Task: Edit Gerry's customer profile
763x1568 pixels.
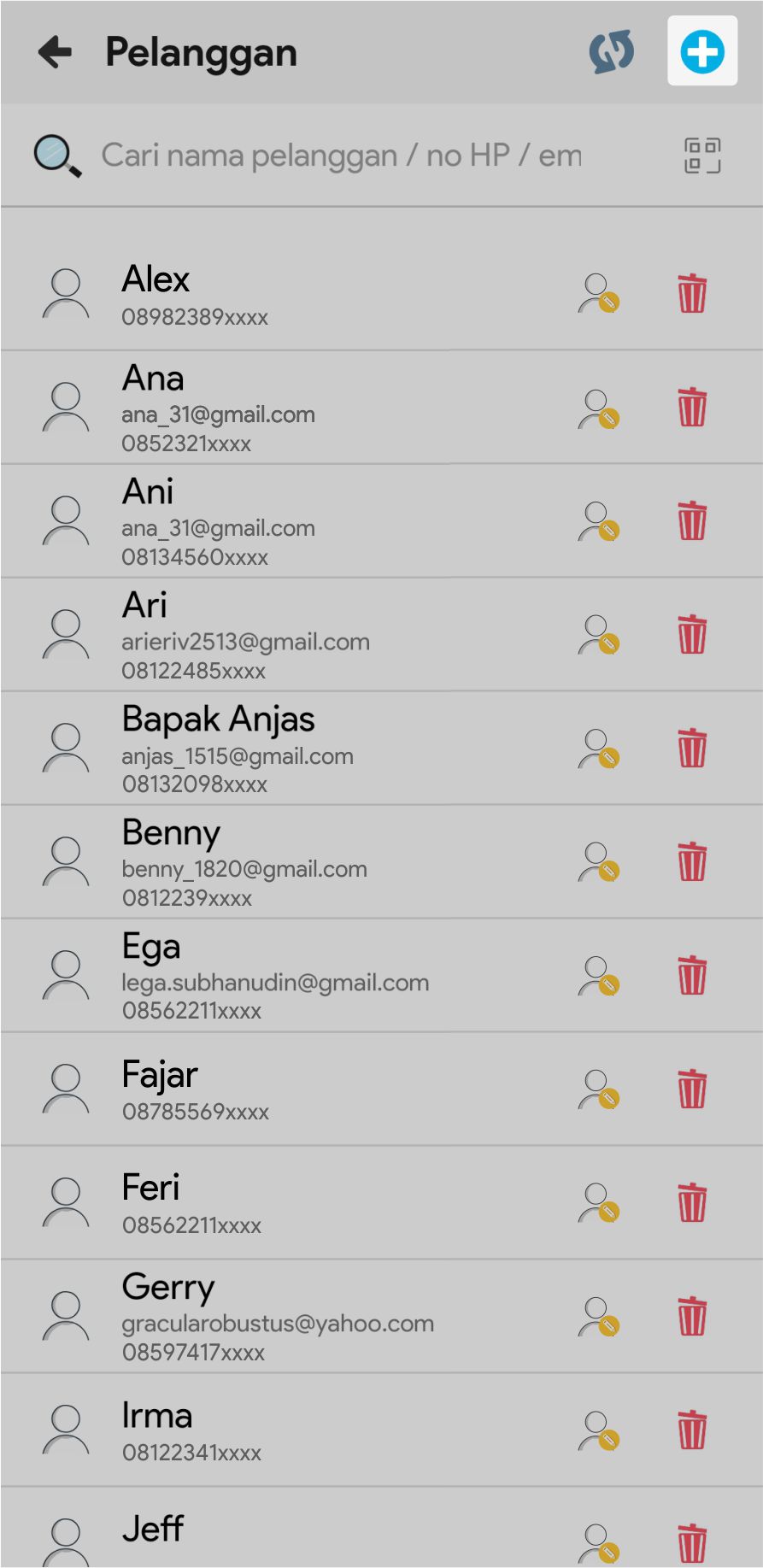Action: tap(599, 1317)
